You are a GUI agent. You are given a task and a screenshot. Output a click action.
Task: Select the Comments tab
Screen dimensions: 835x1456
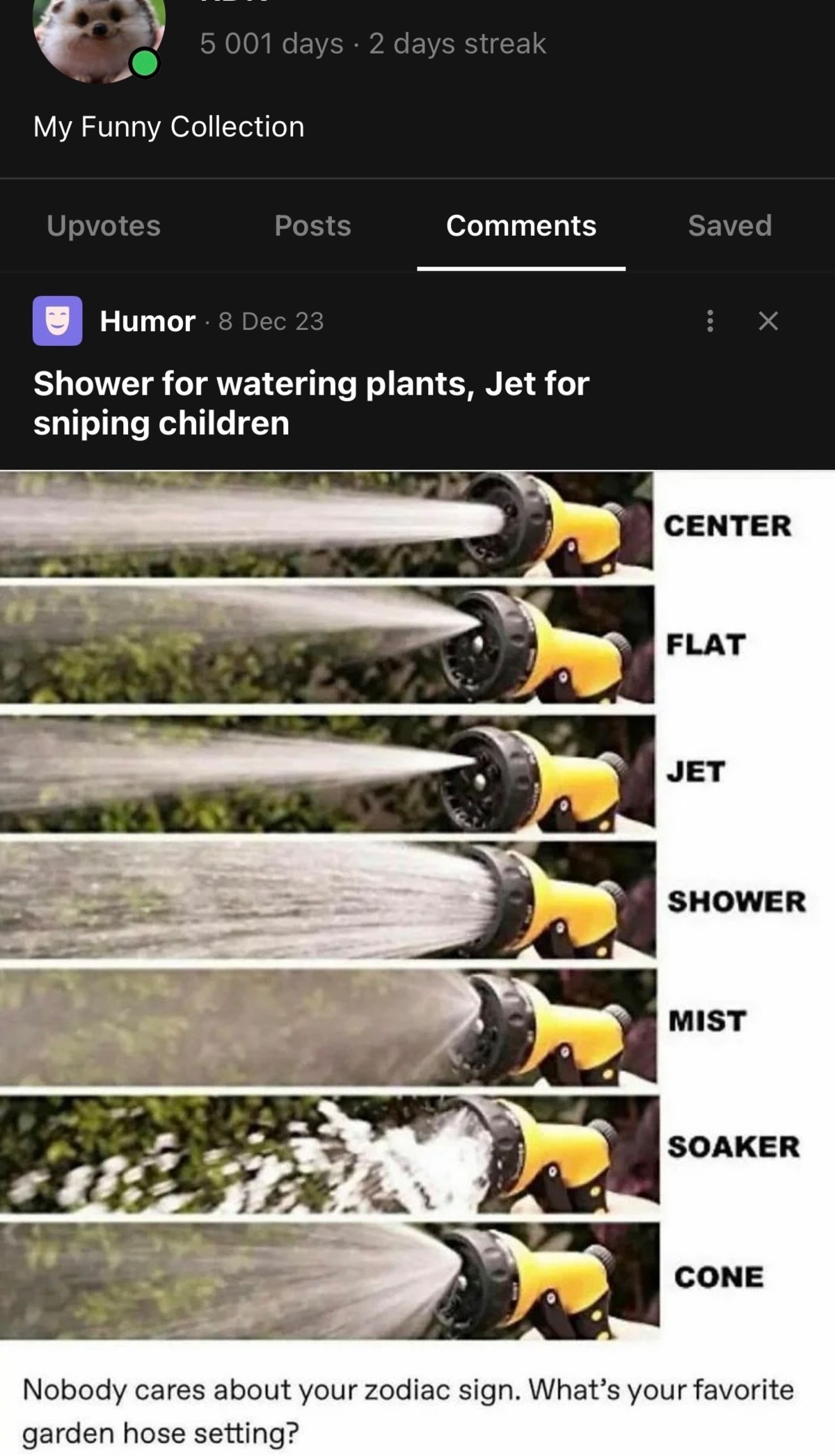(x=521, y=225)
